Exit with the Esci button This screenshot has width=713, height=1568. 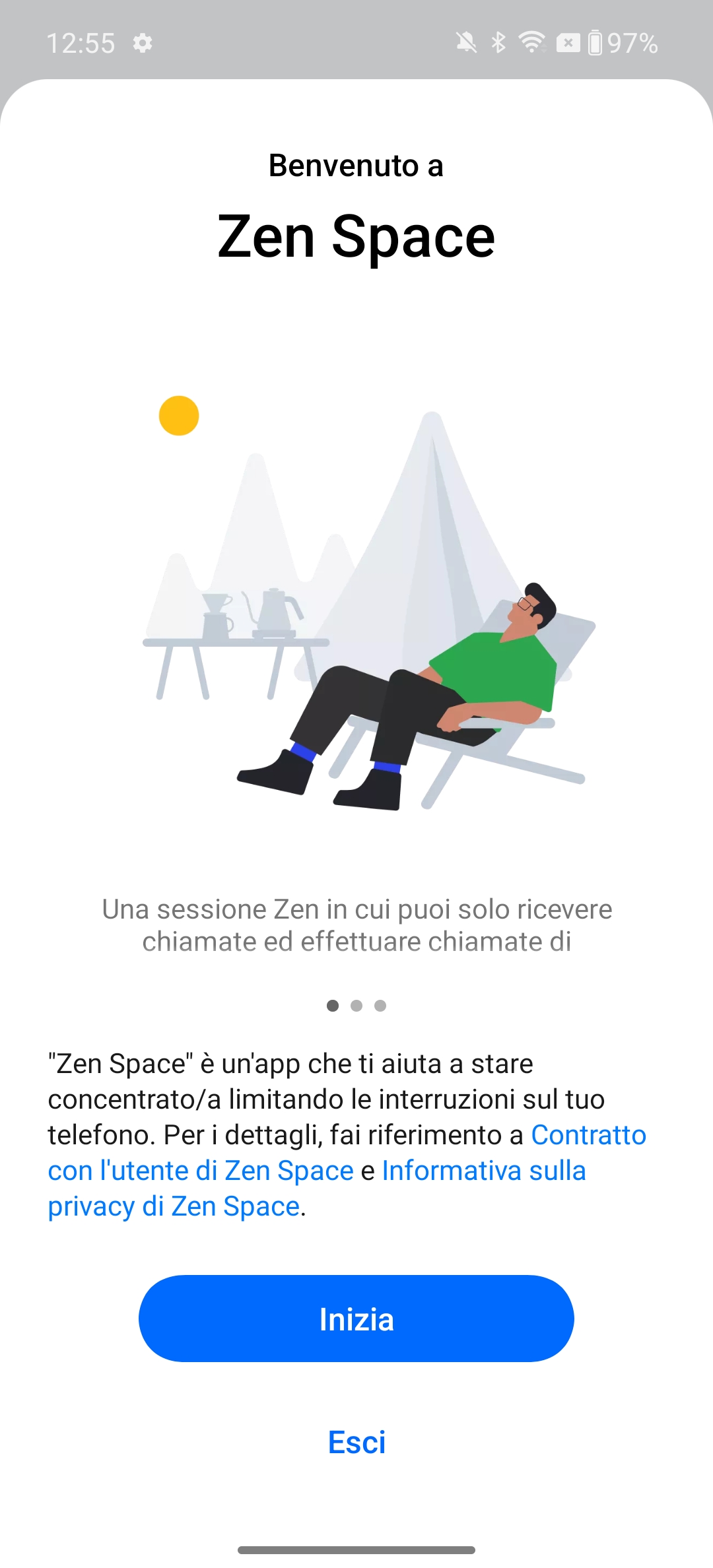coord(356,1442)
